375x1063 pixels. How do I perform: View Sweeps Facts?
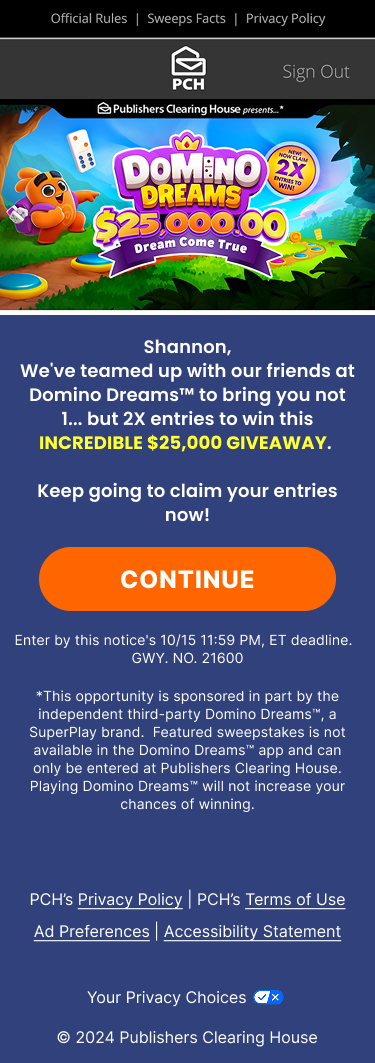pyautogui.click(x=186, y=18)
